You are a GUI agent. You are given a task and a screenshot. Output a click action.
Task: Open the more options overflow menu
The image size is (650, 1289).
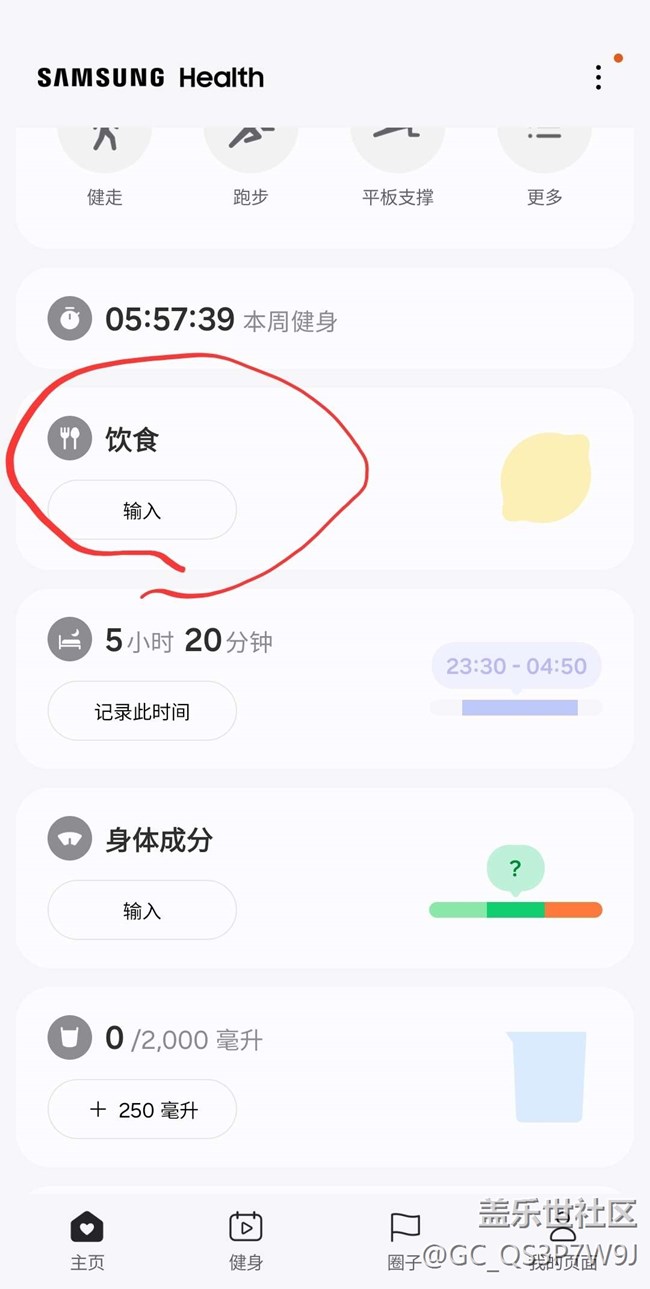[598, 77]
